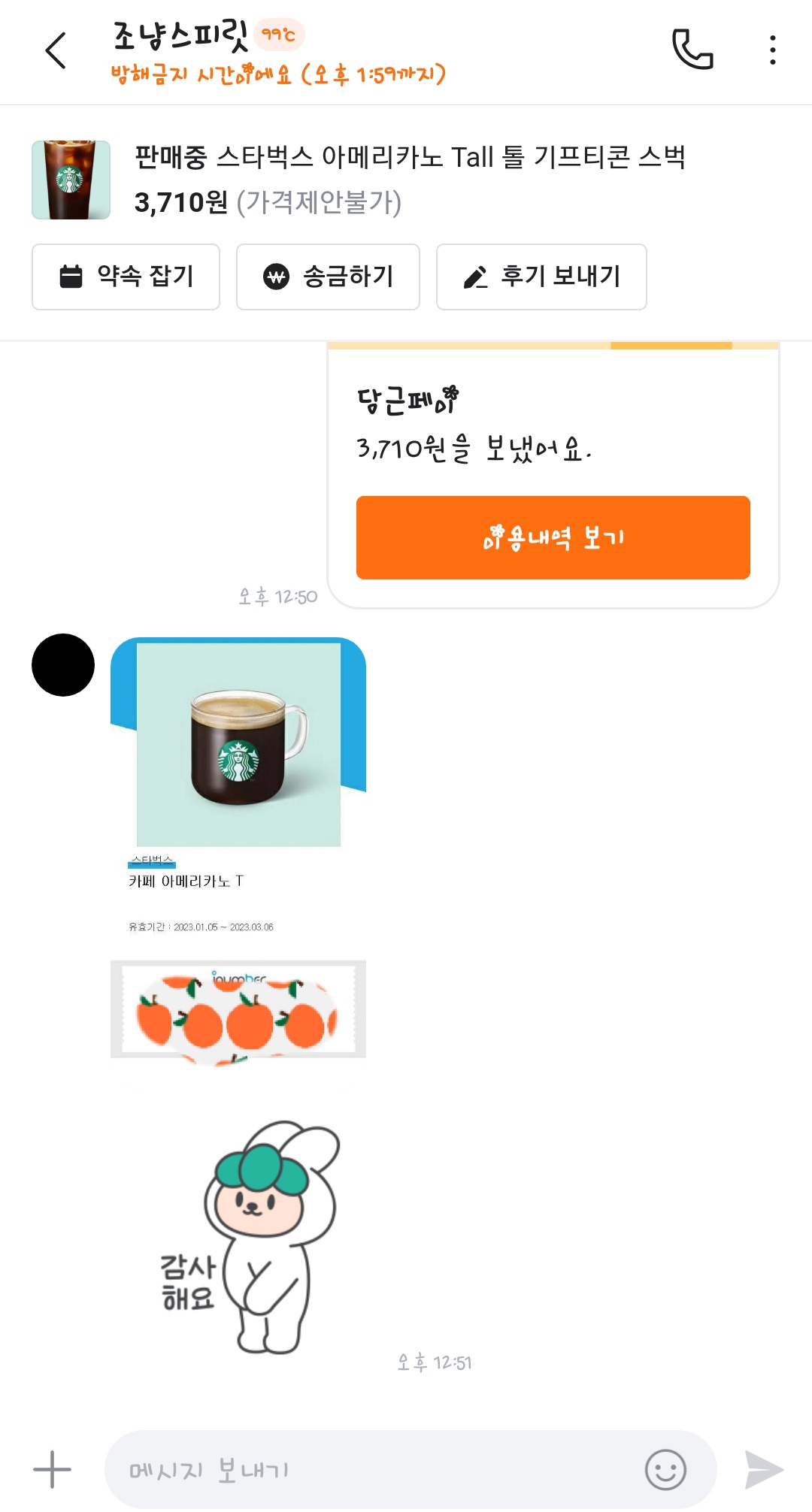Open the plus attachment menu
Image resolution: width=812 pixels, height=1512 pixels.
(52, 1469)
